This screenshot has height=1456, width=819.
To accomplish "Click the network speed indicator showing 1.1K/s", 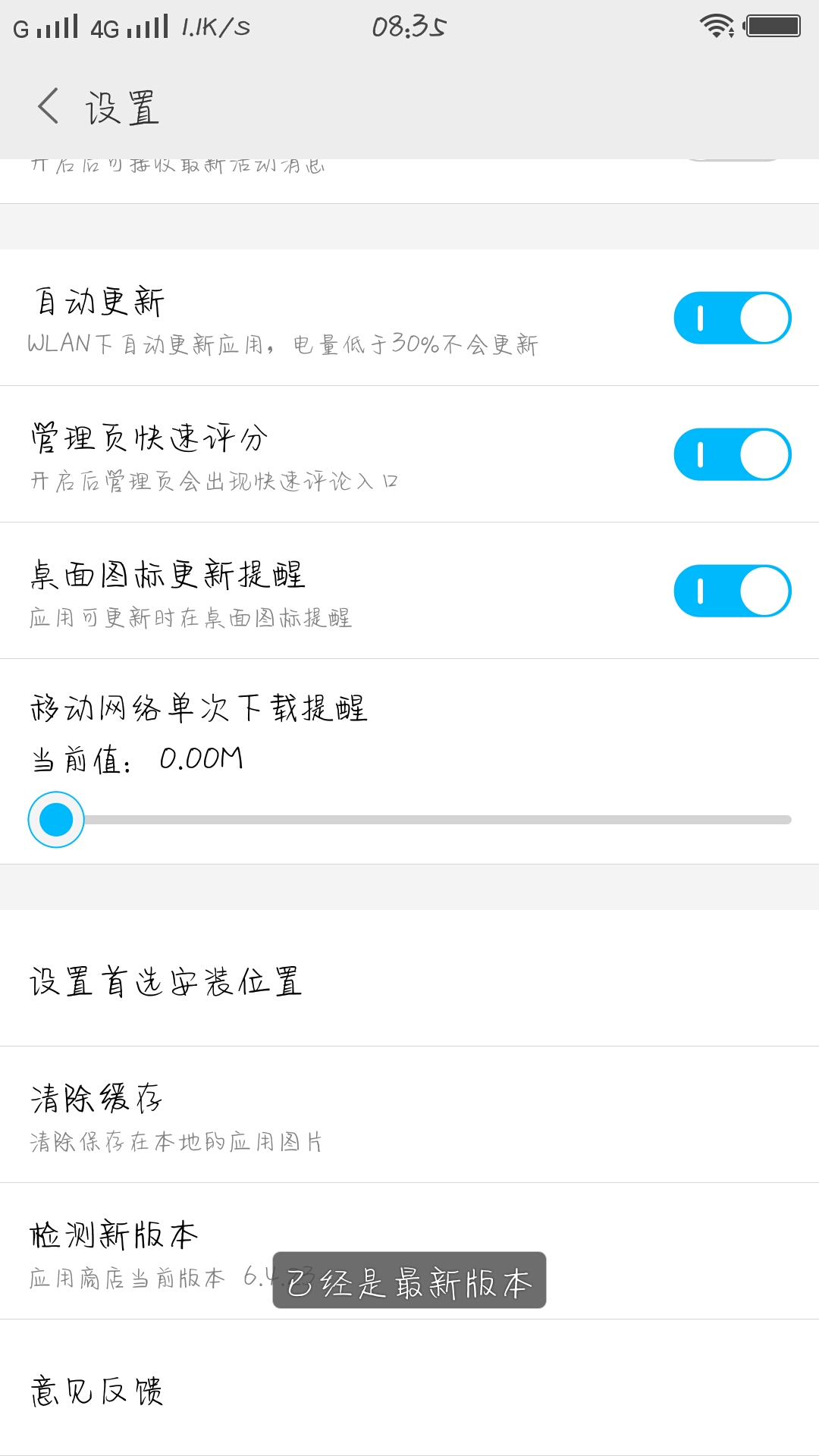I will coord(213,25).
